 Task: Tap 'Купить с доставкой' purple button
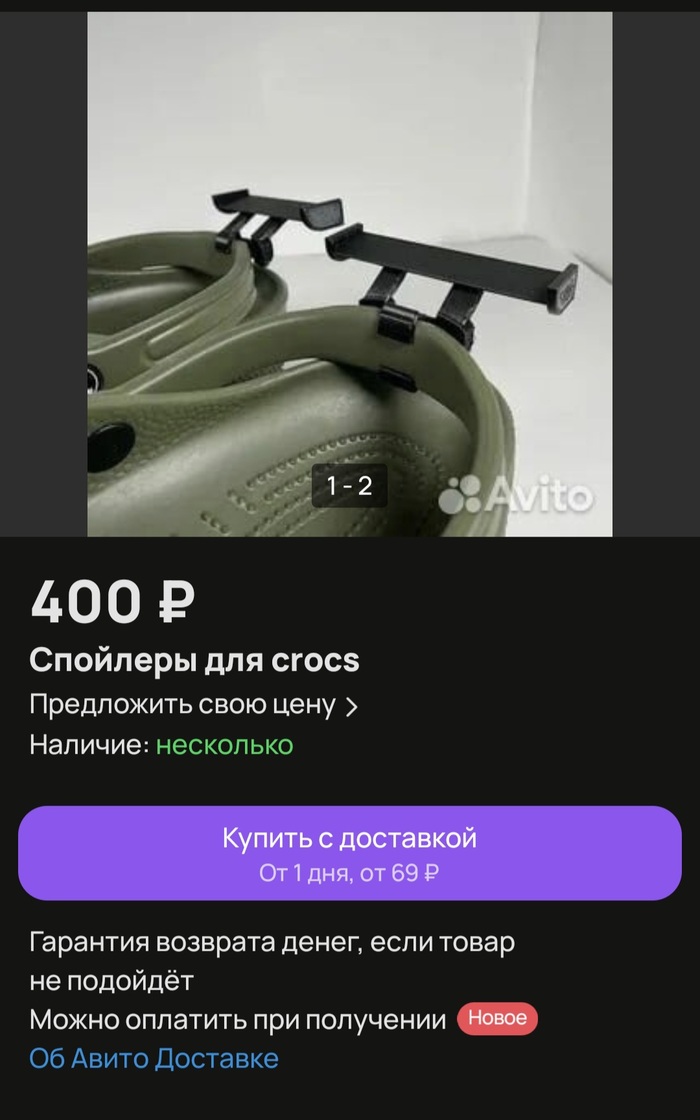[x=349, y=853]
